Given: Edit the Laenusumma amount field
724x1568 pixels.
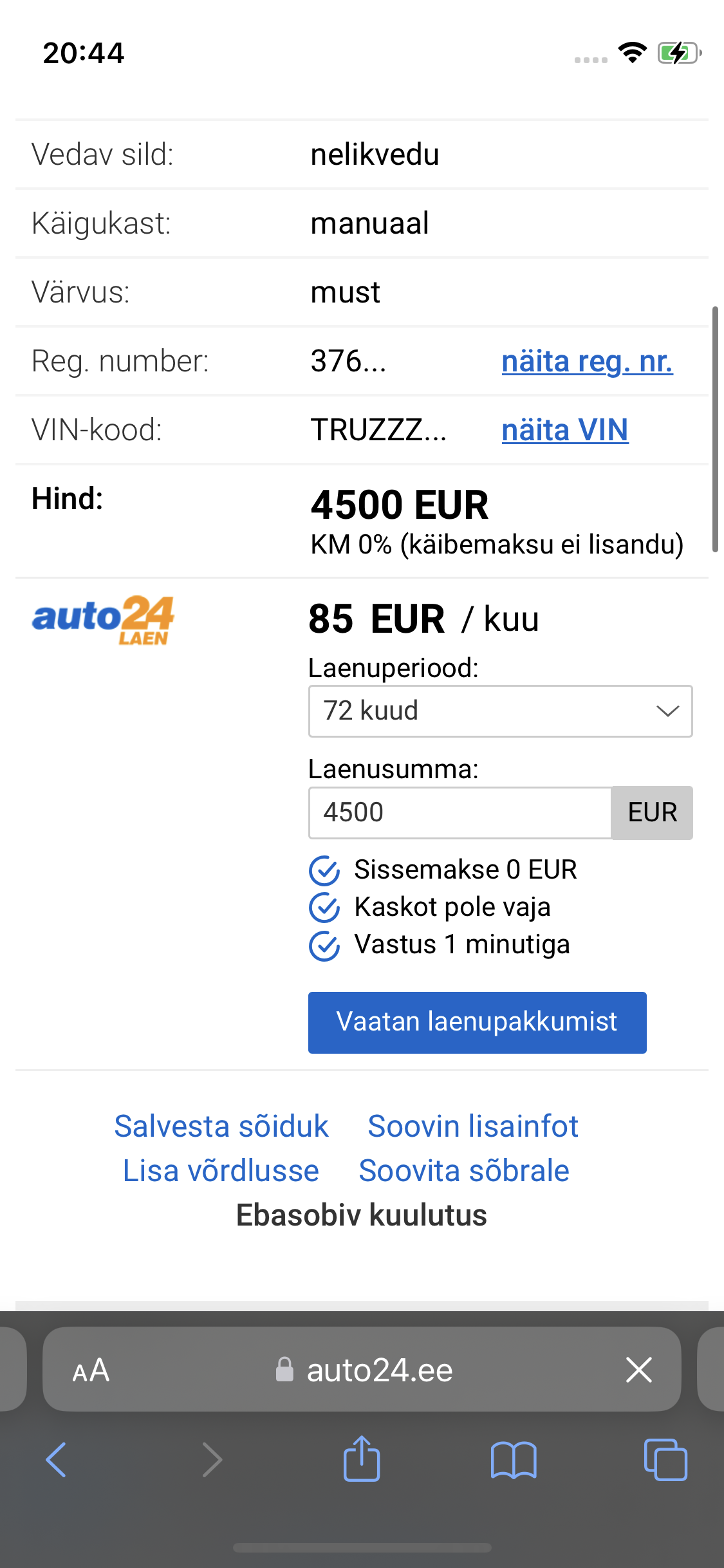Looking at the screenshot, I should pos(460,812).
